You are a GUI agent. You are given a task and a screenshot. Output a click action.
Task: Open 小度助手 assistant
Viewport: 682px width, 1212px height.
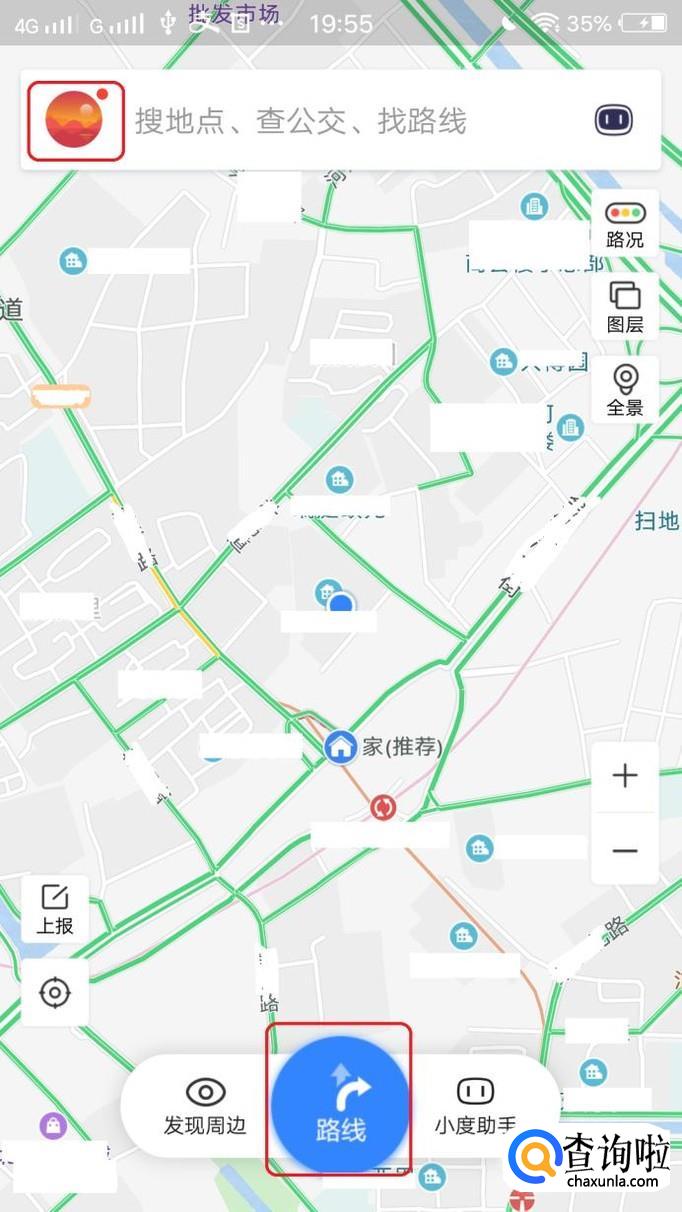(475, 1106)
